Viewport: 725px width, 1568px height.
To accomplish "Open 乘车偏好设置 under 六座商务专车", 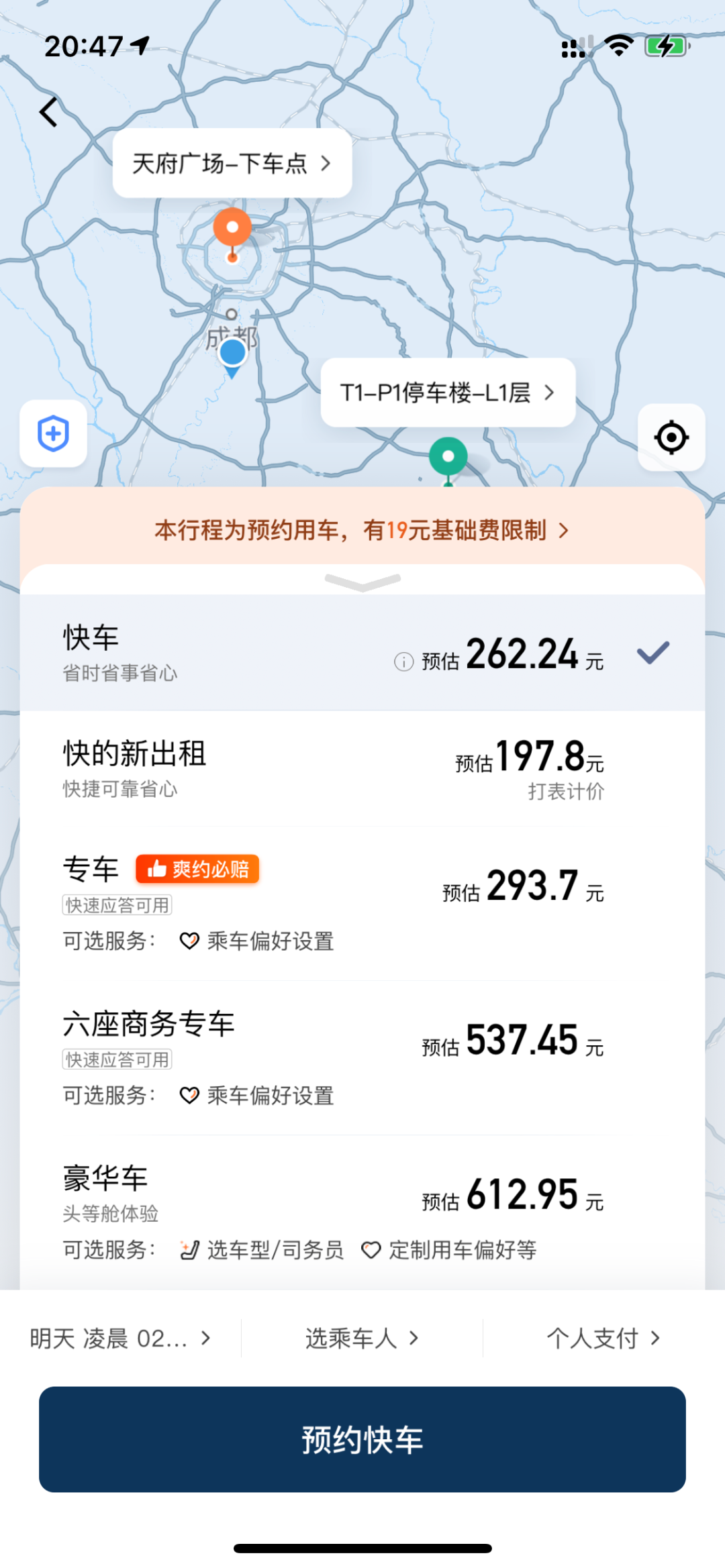I will [x=258, y=1096].
